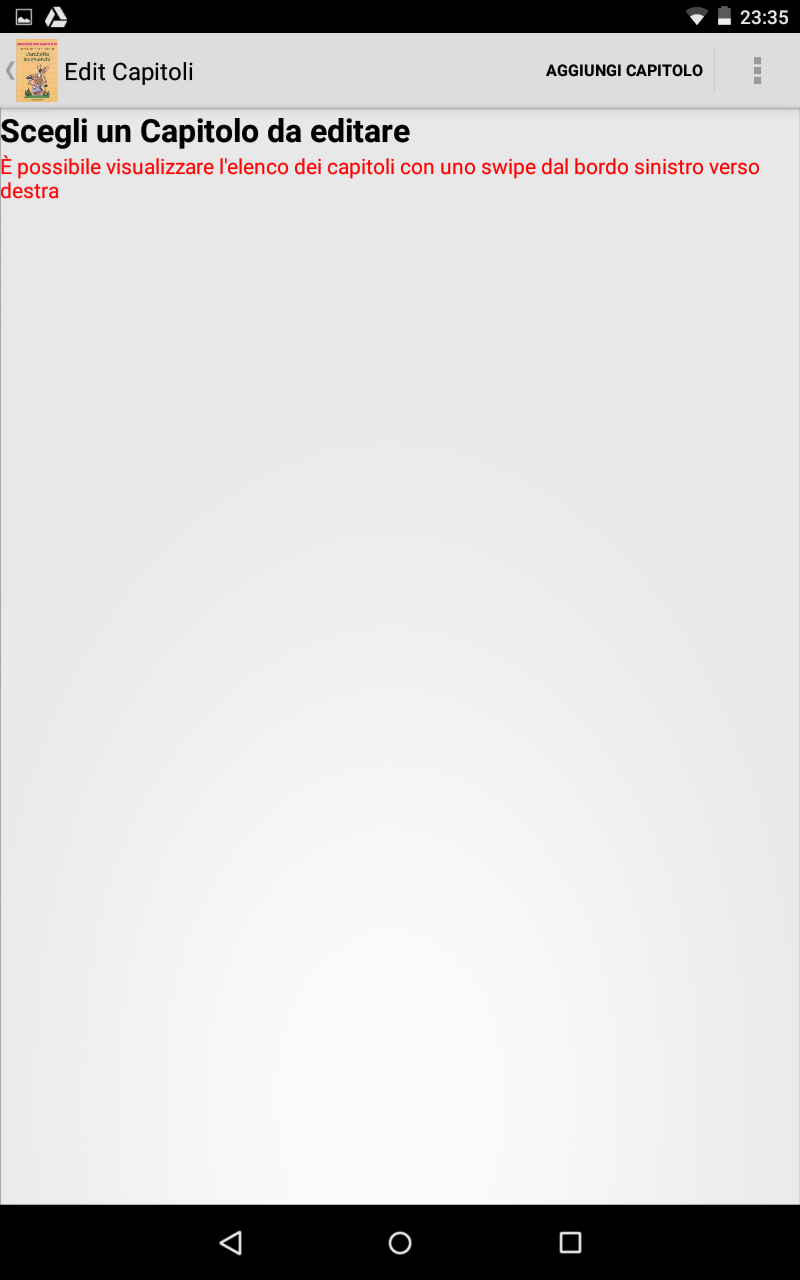Go back via the book cover icon
Screen dimensions: 800x1280
tap(35, 71)
